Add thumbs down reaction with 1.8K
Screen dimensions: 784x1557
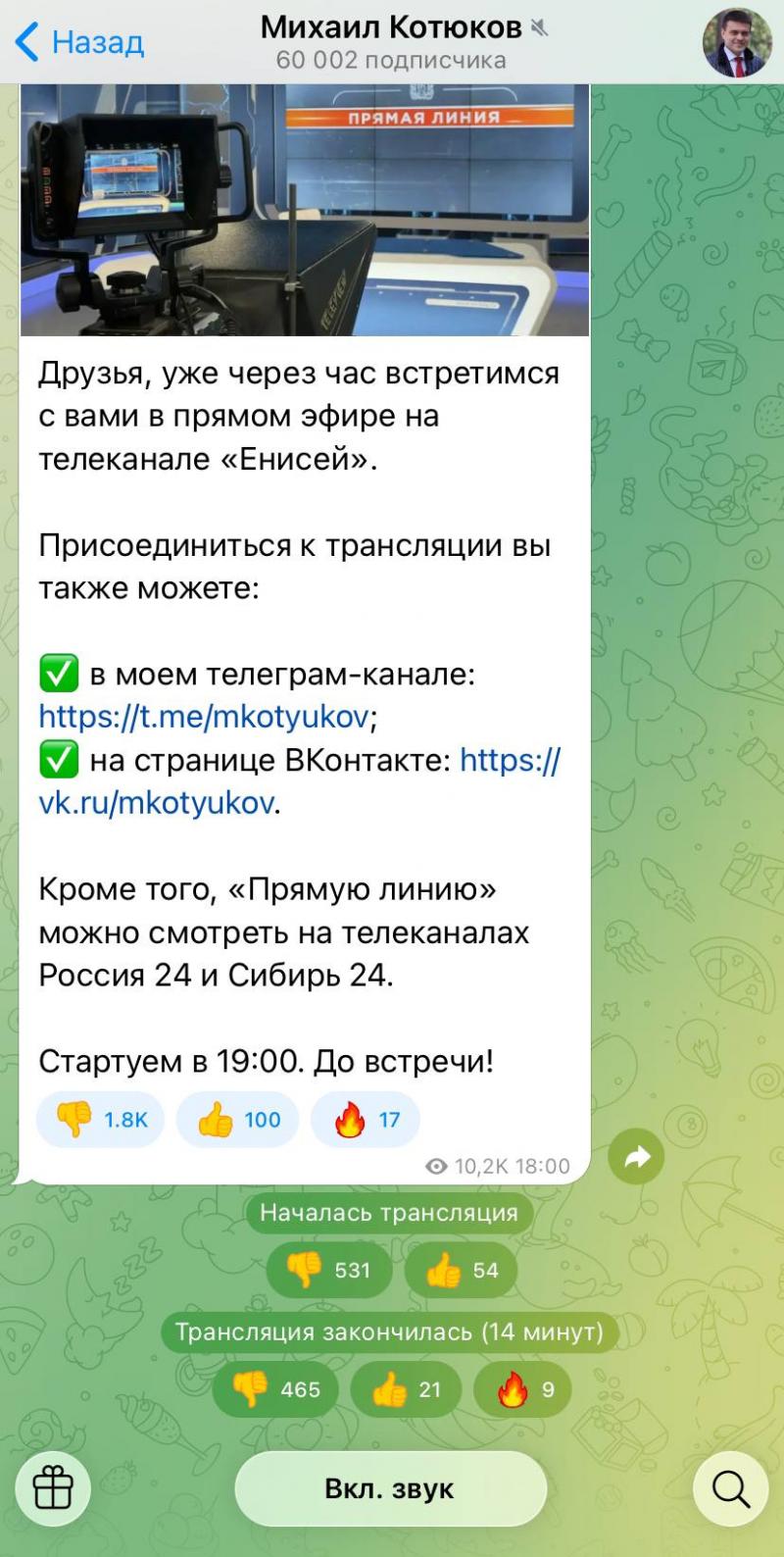click(x=101, y=1120)
